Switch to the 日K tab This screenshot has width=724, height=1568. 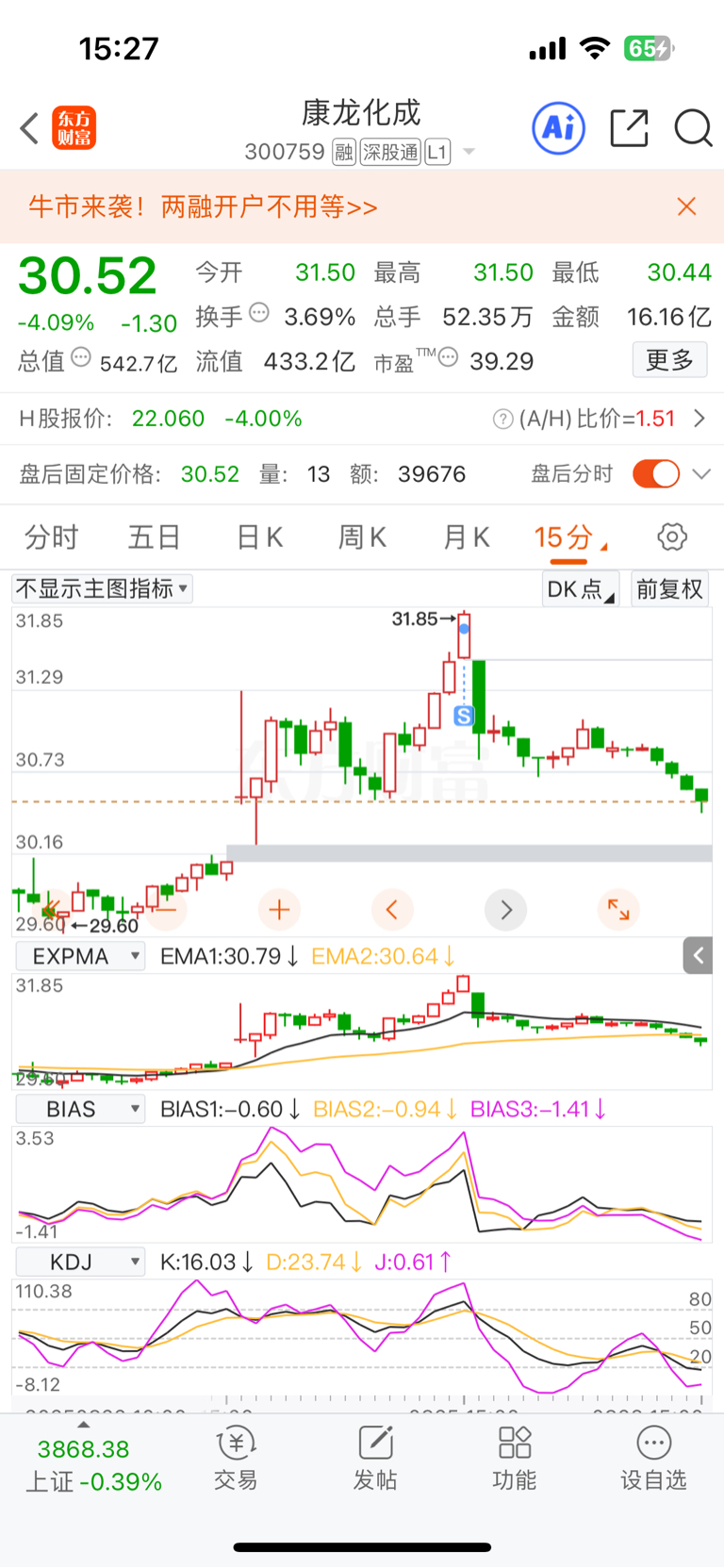click(x=259, y=537)
